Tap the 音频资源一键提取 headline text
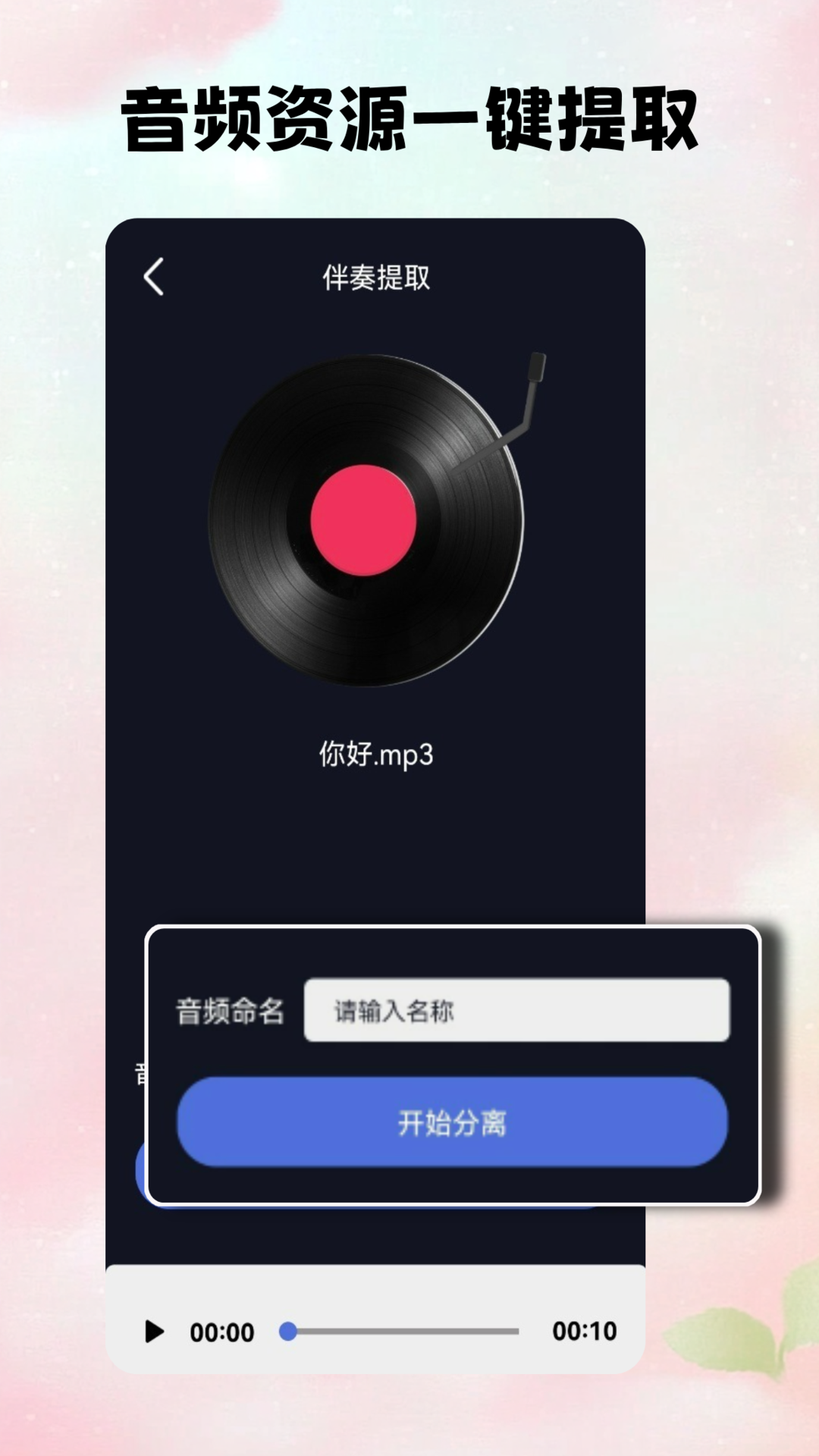The height and width of the screenshot is (1456, 819). [x=409, y=118]
